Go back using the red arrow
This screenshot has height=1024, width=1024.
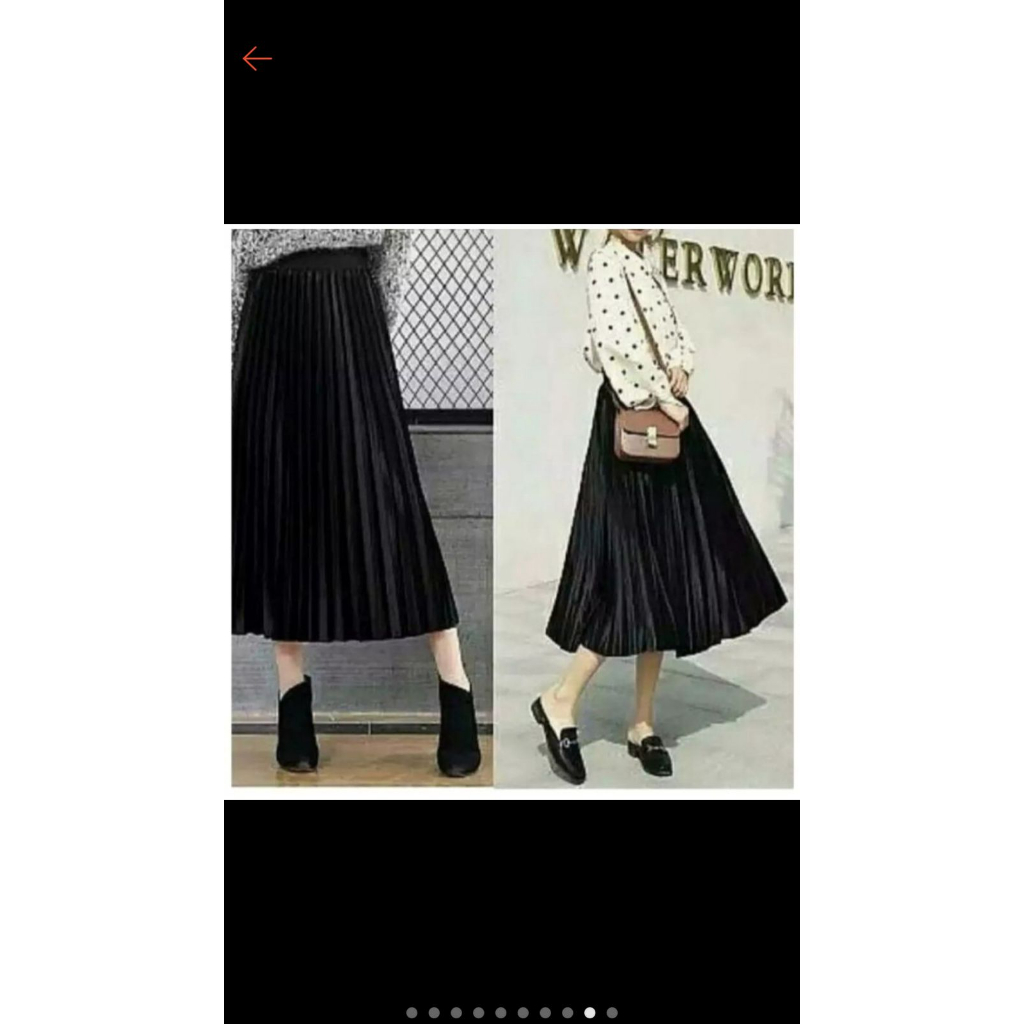point(257,60)
